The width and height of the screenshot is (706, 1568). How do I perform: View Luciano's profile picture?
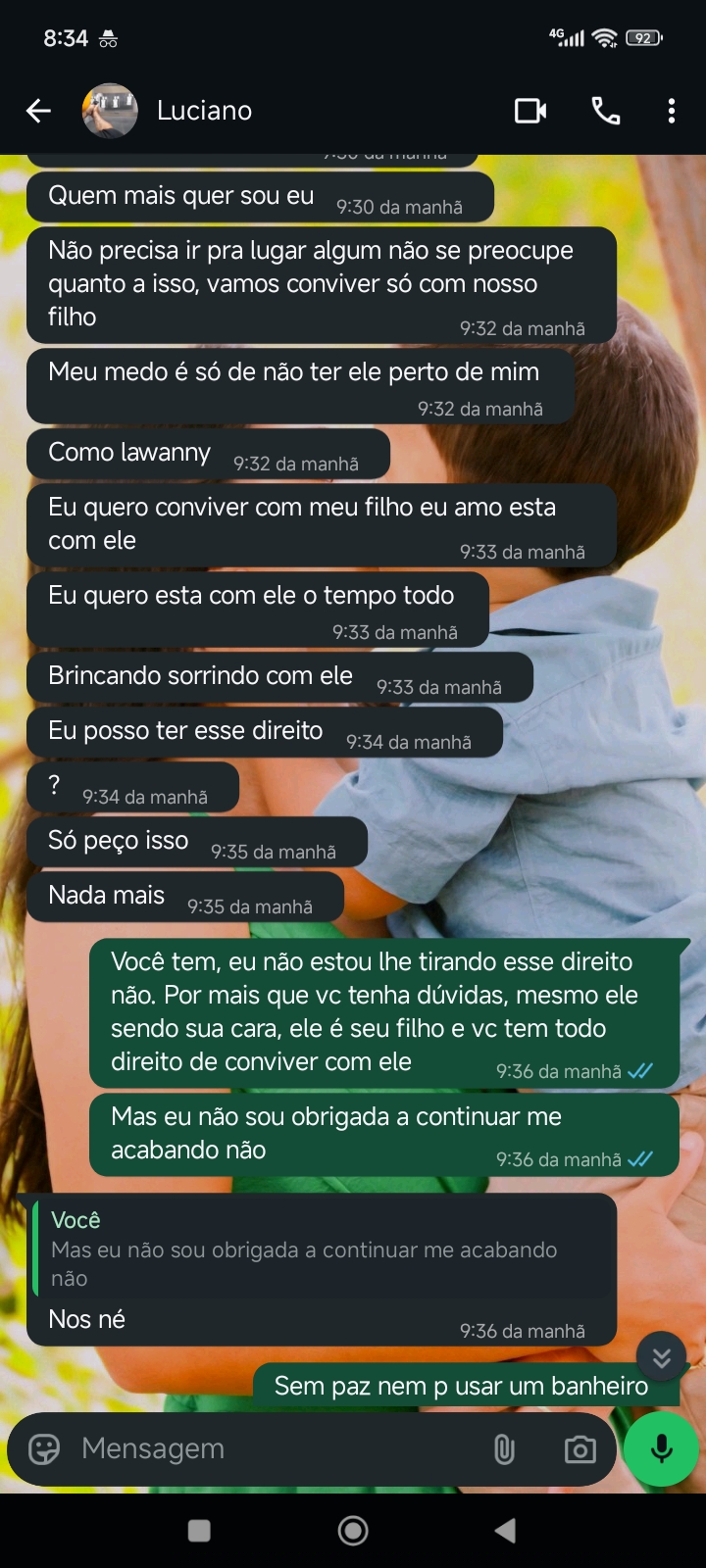coord(110,111)
